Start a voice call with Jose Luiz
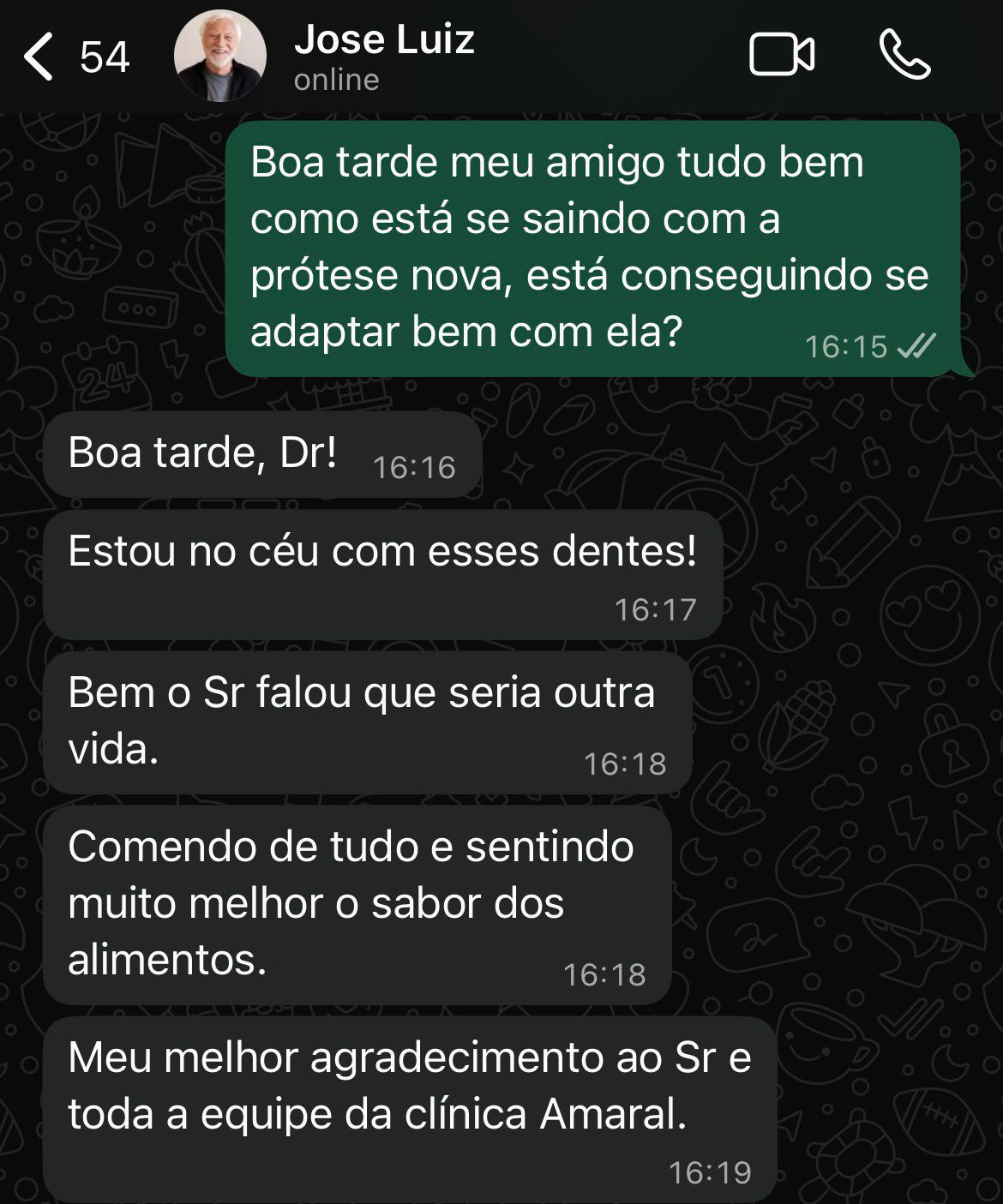The height and width of the screenshot is (1204, 1003). pos(904,56)
